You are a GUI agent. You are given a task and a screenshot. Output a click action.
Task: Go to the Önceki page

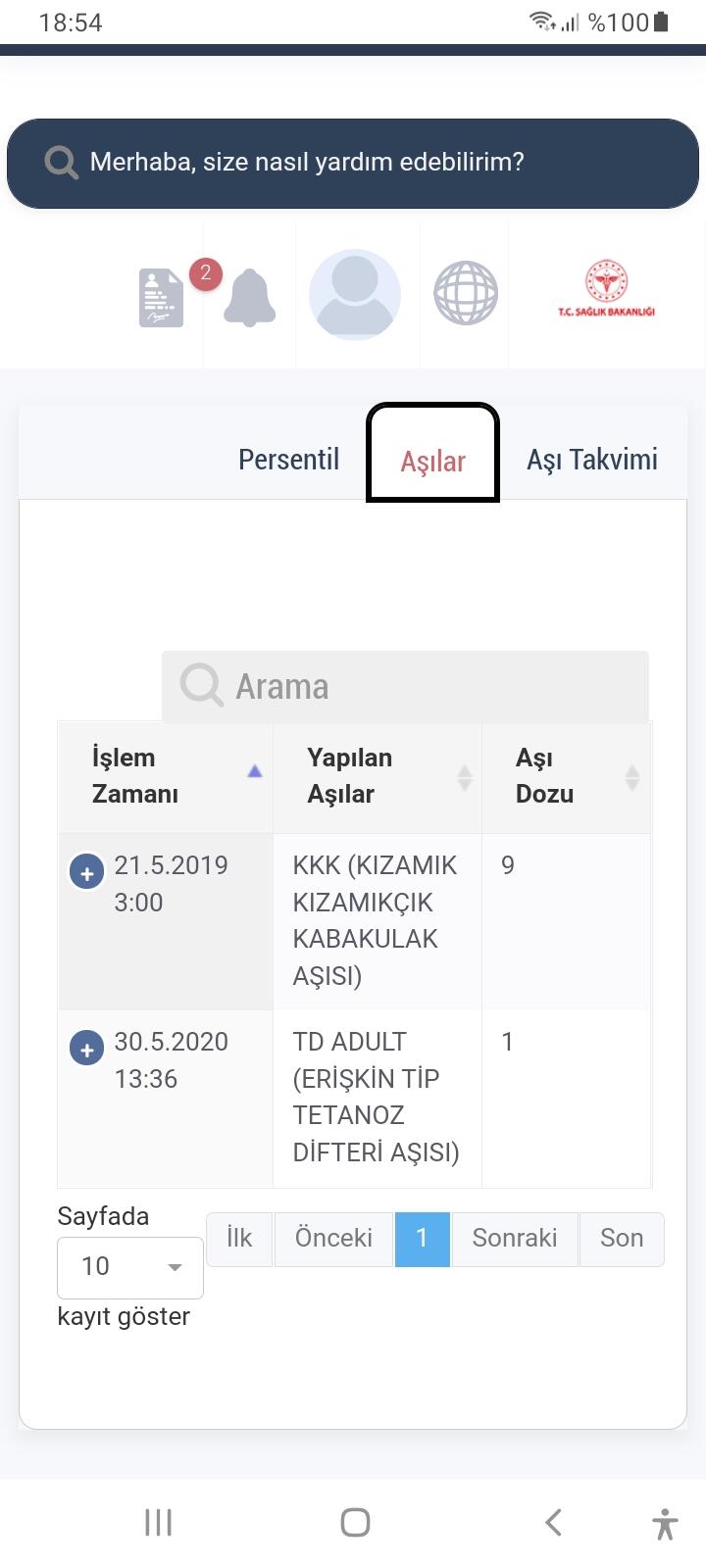tap(333, 1239)
